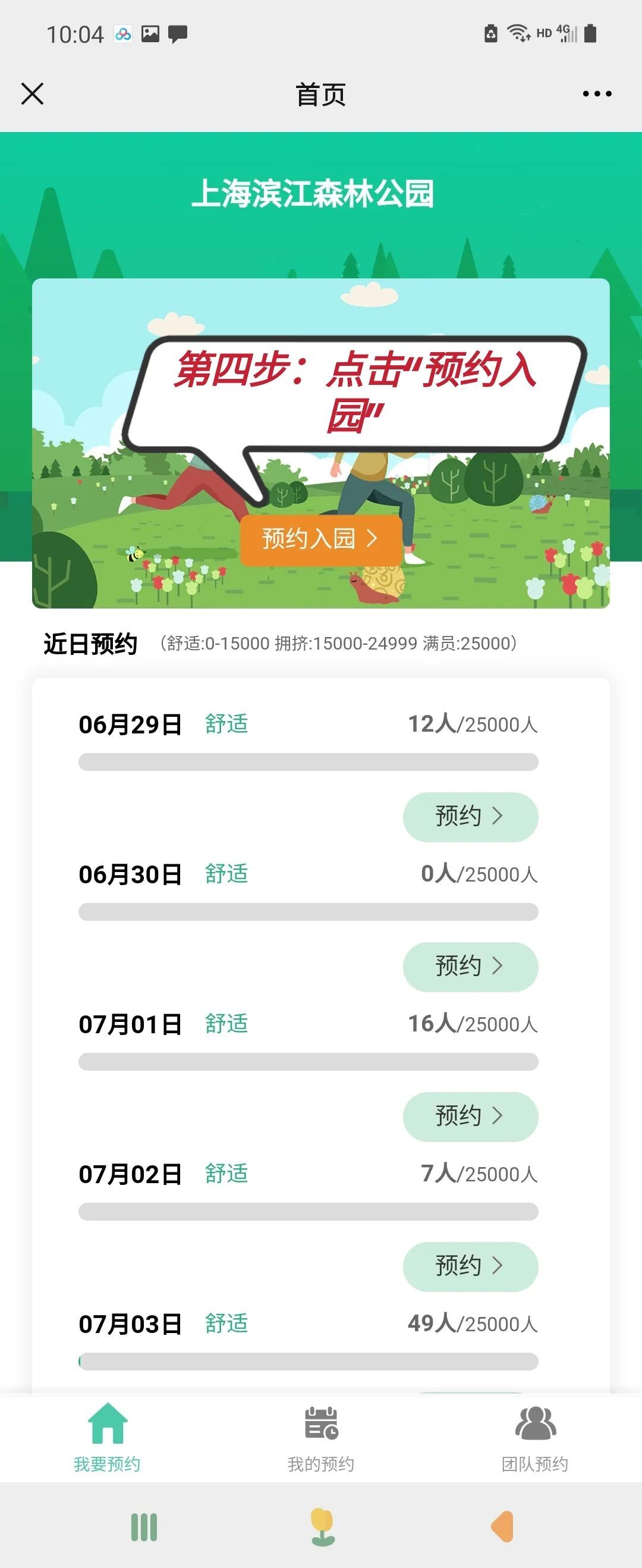
Task: Make a reservation for 07月02日
Action: pos(470,1265)
